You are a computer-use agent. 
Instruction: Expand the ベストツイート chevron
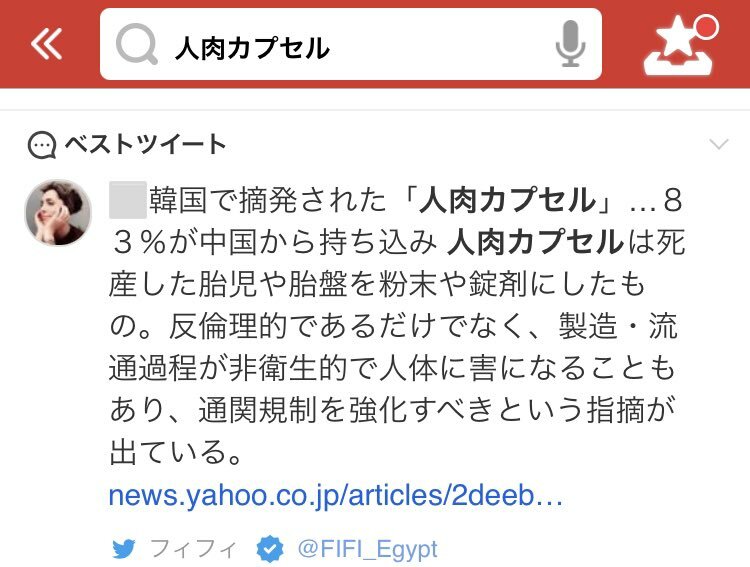coord(718,145)
